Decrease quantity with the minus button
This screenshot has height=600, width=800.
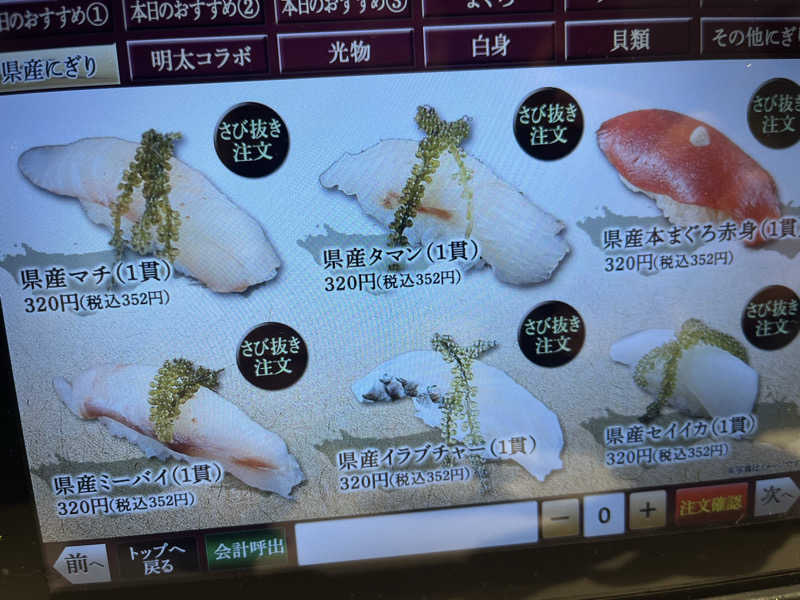[x=561, y=516]
